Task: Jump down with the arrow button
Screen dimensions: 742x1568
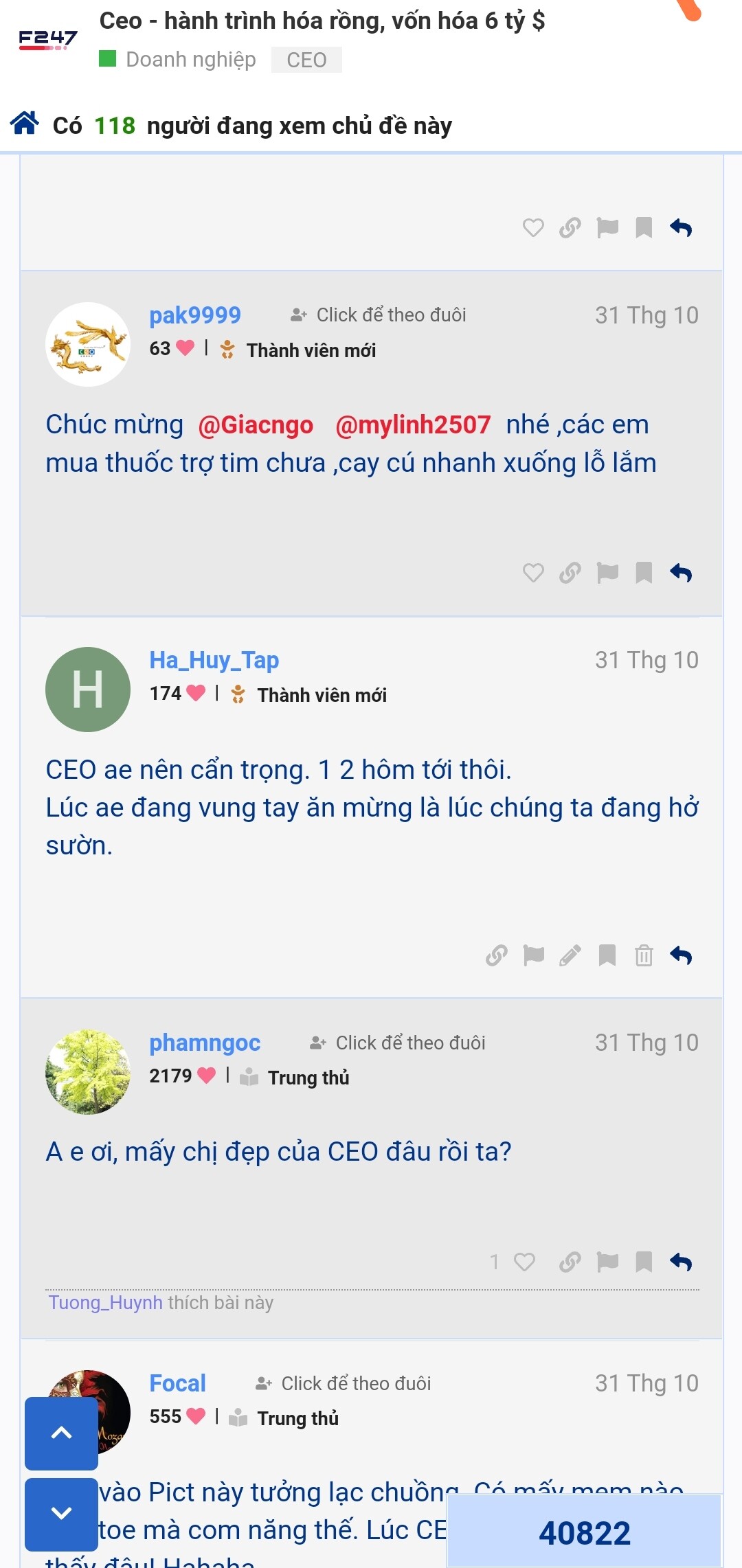Action: tap(61, 1513)
